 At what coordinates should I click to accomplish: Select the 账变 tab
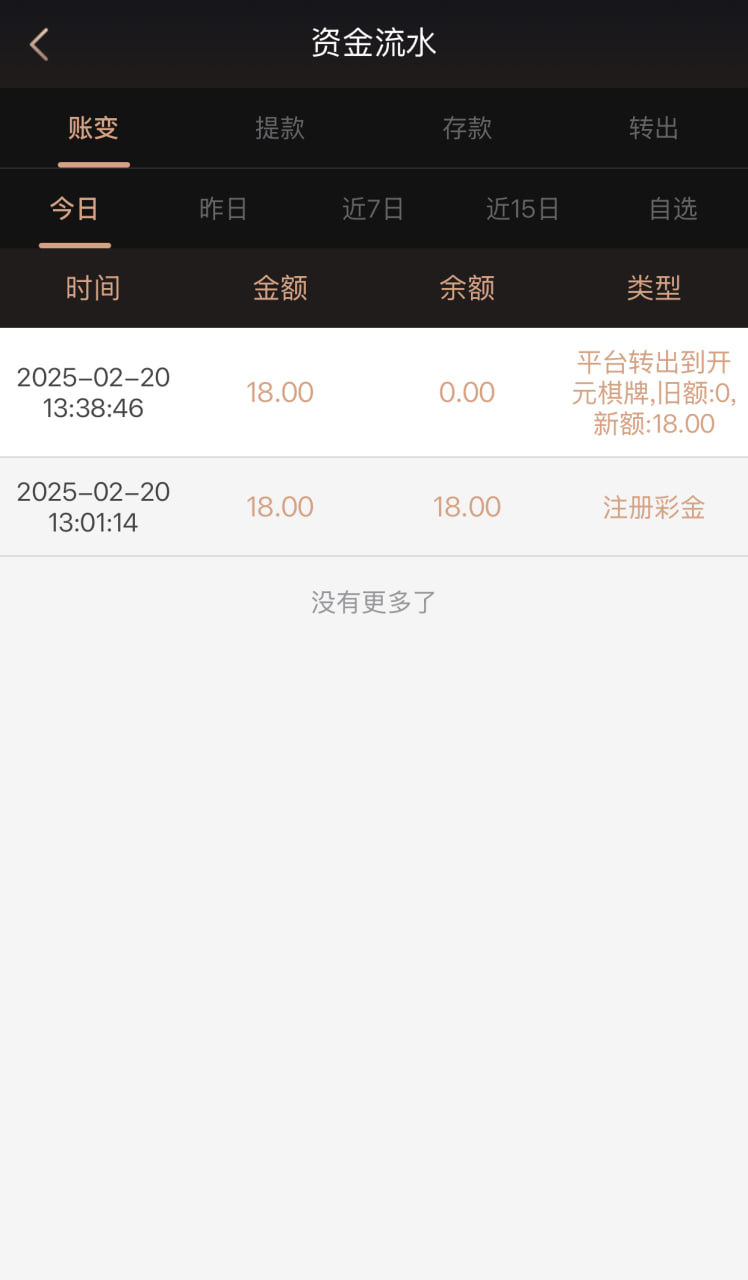click(93, 128)
